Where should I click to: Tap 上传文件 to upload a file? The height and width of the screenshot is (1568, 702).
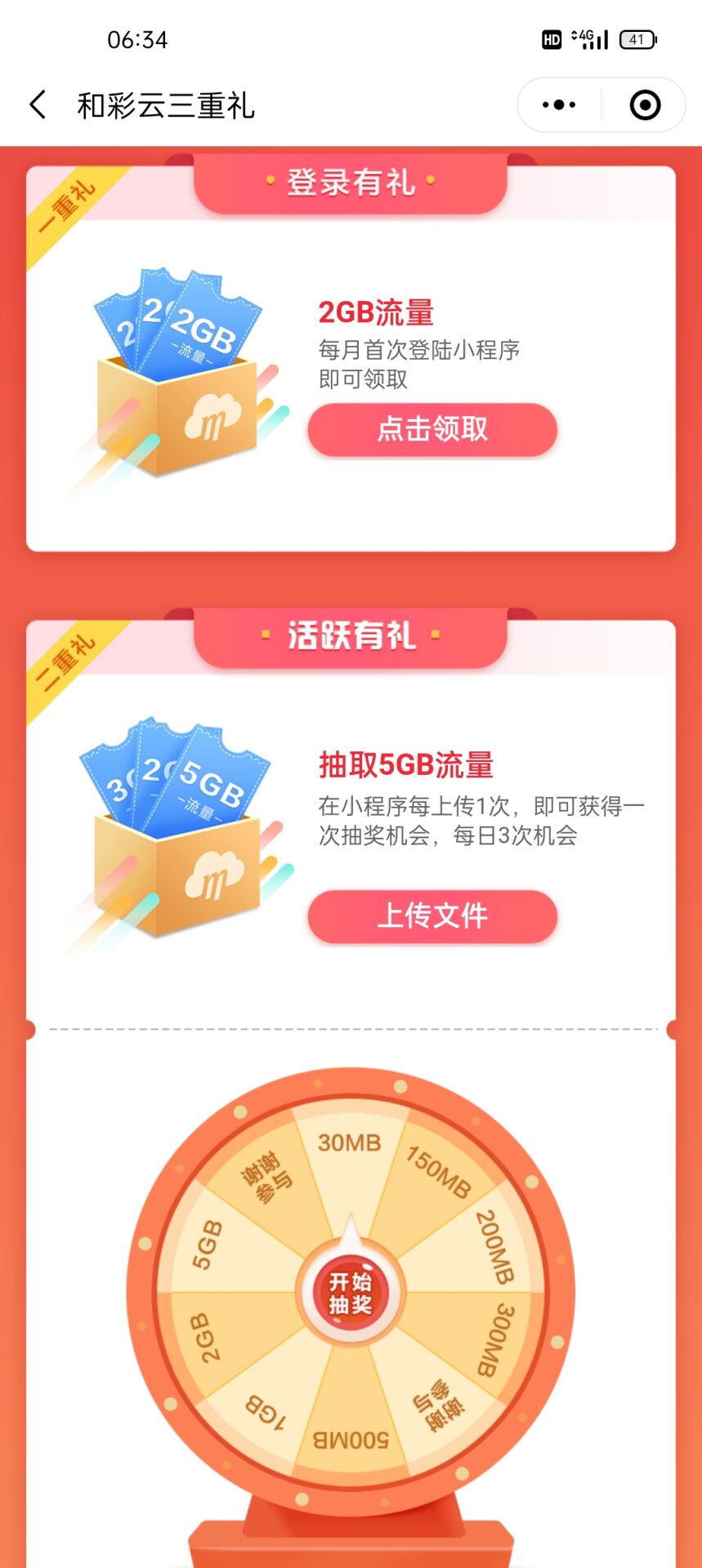432,916
